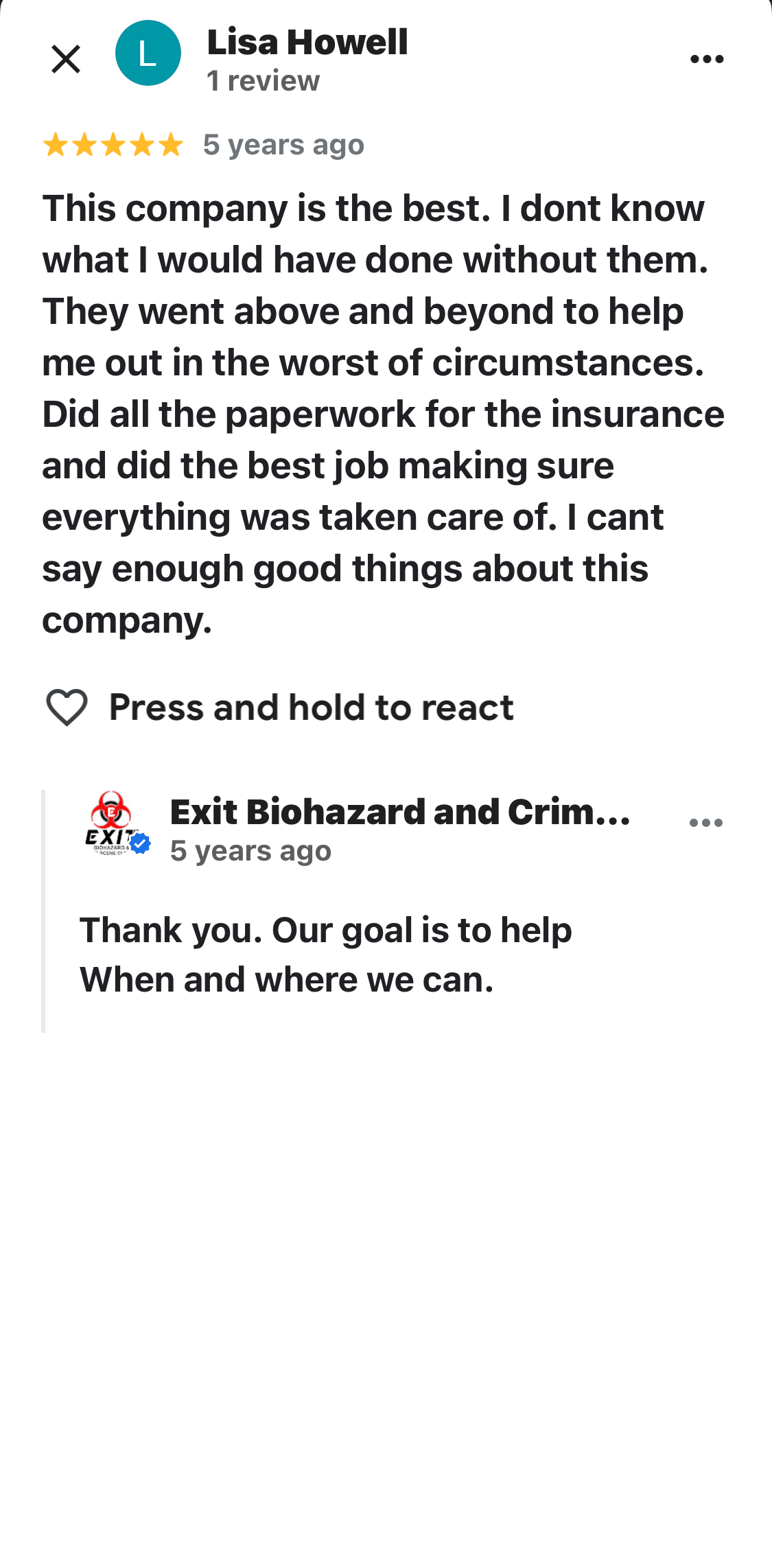Open Exit Biohazard and Crime business profile
Screen dimensions: 772x1568
tap(400, 812)
